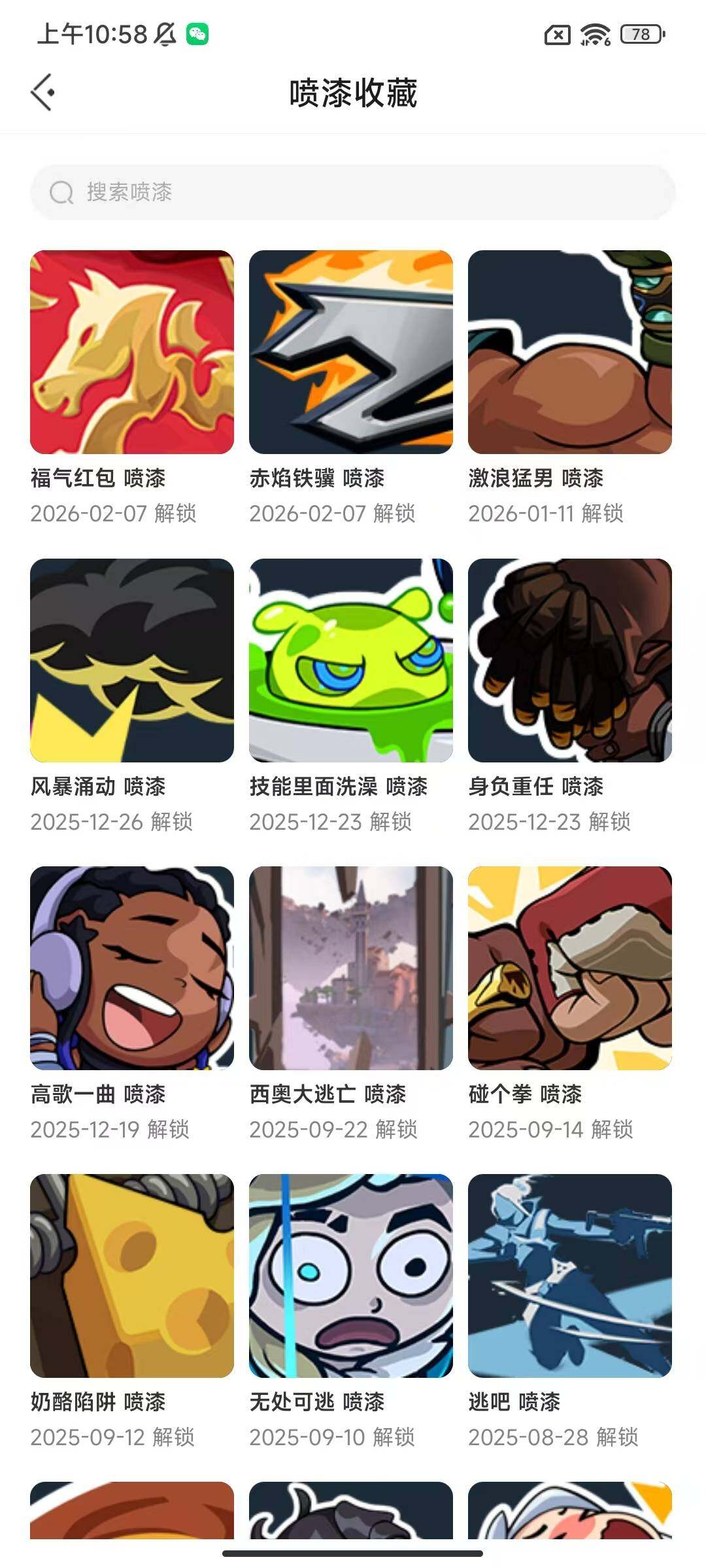
Task: View the 无处可逃 spray
Action: (351, 1276)
